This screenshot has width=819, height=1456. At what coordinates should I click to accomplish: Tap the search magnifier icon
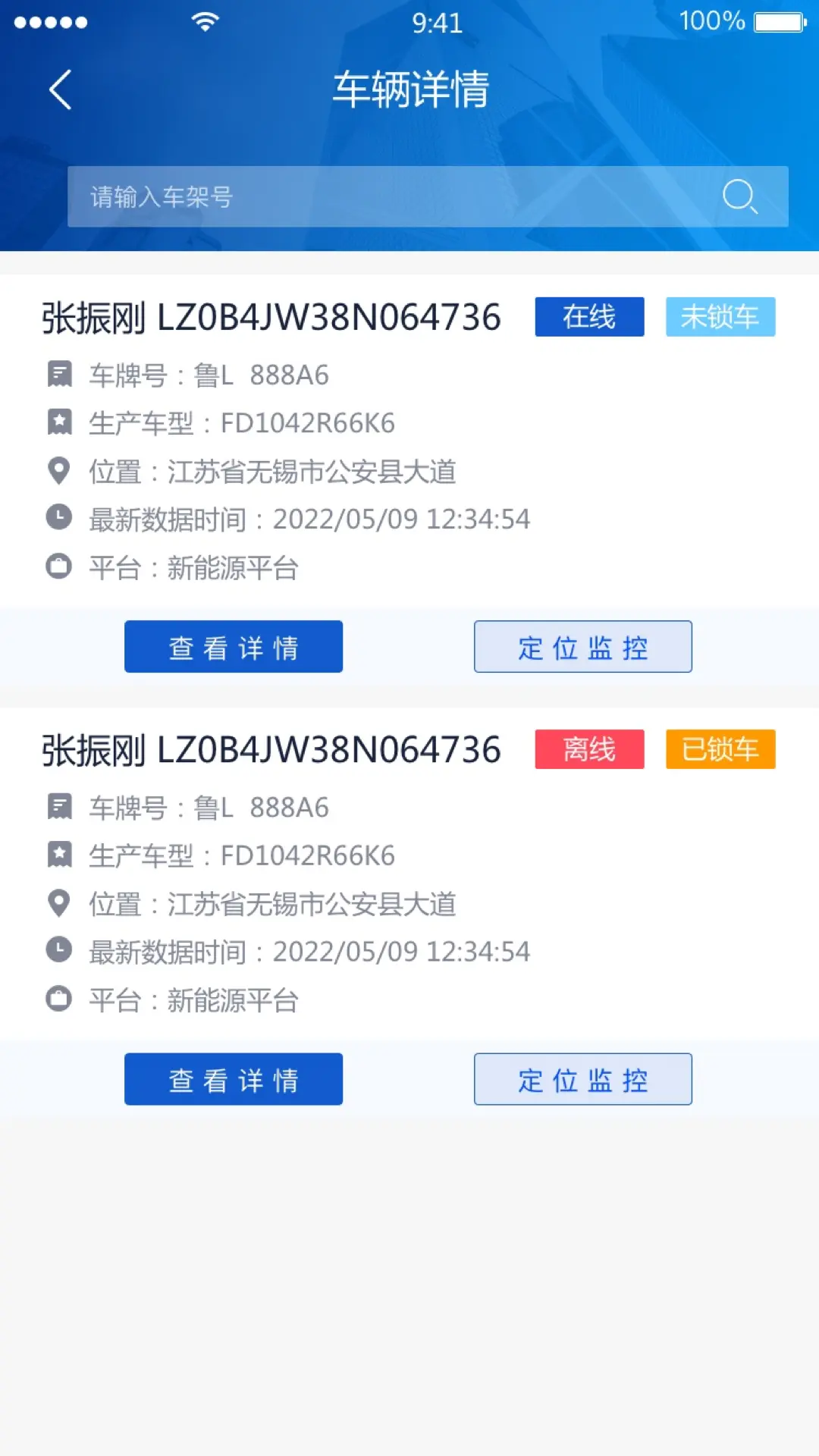739,197
